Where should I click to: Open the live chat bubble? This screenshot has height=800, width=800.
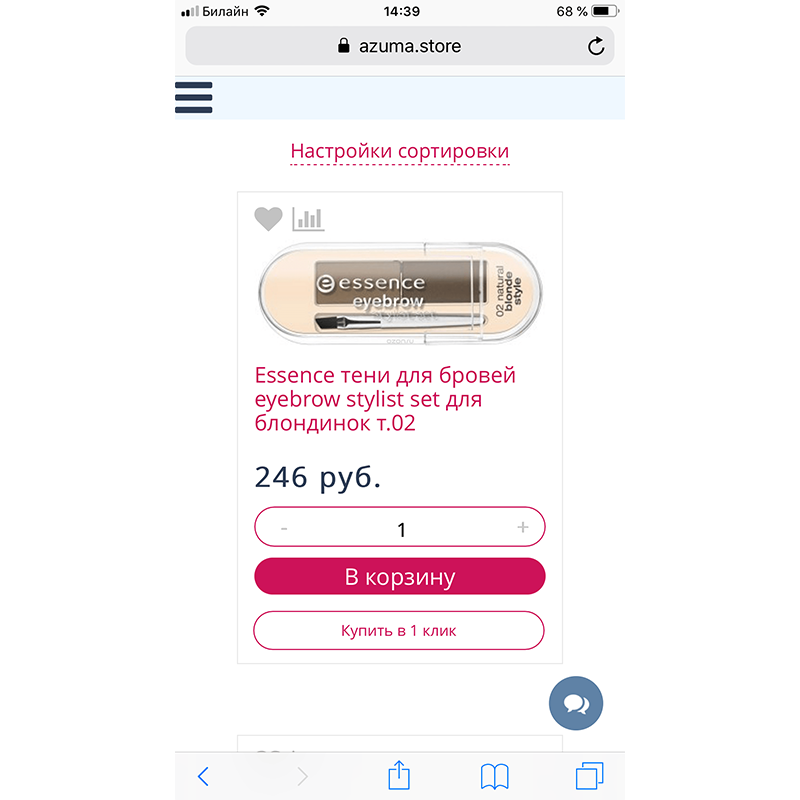tap(576, 703)
